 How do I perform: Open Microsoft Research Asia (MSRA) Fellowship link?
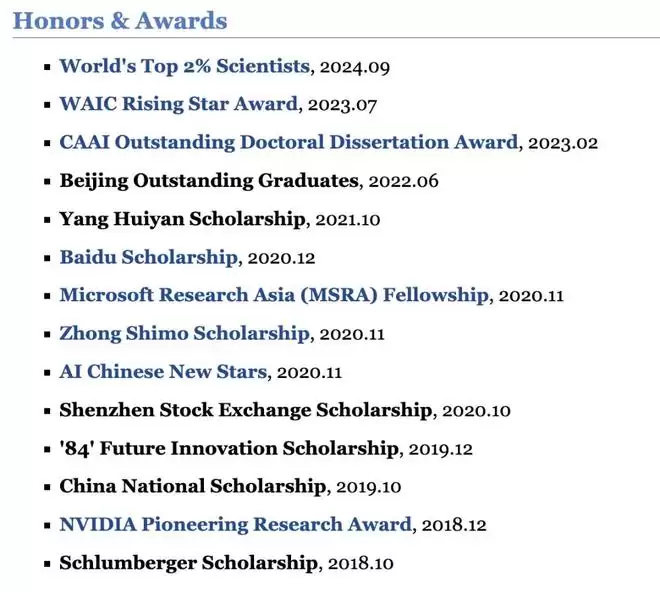tap(274, 295)
